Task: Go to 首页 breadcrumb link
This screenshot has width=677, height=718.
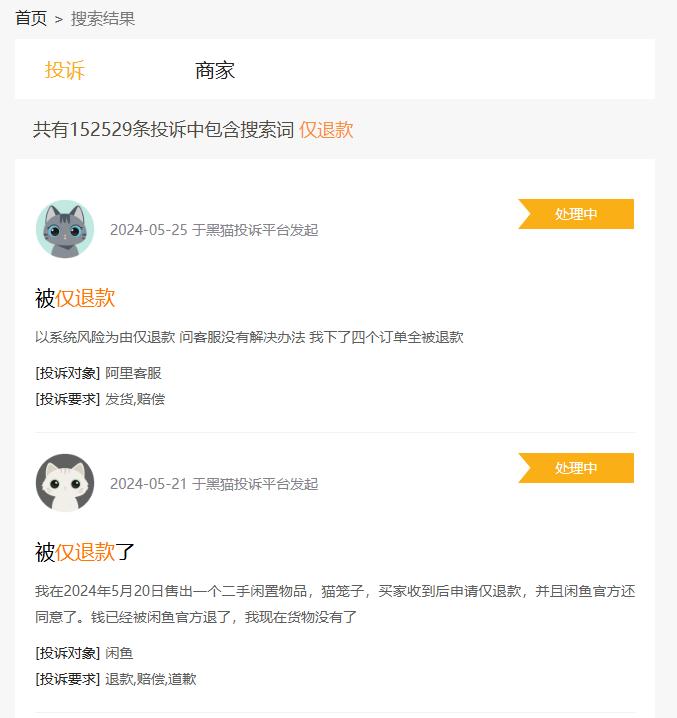Action: point(31,18)
